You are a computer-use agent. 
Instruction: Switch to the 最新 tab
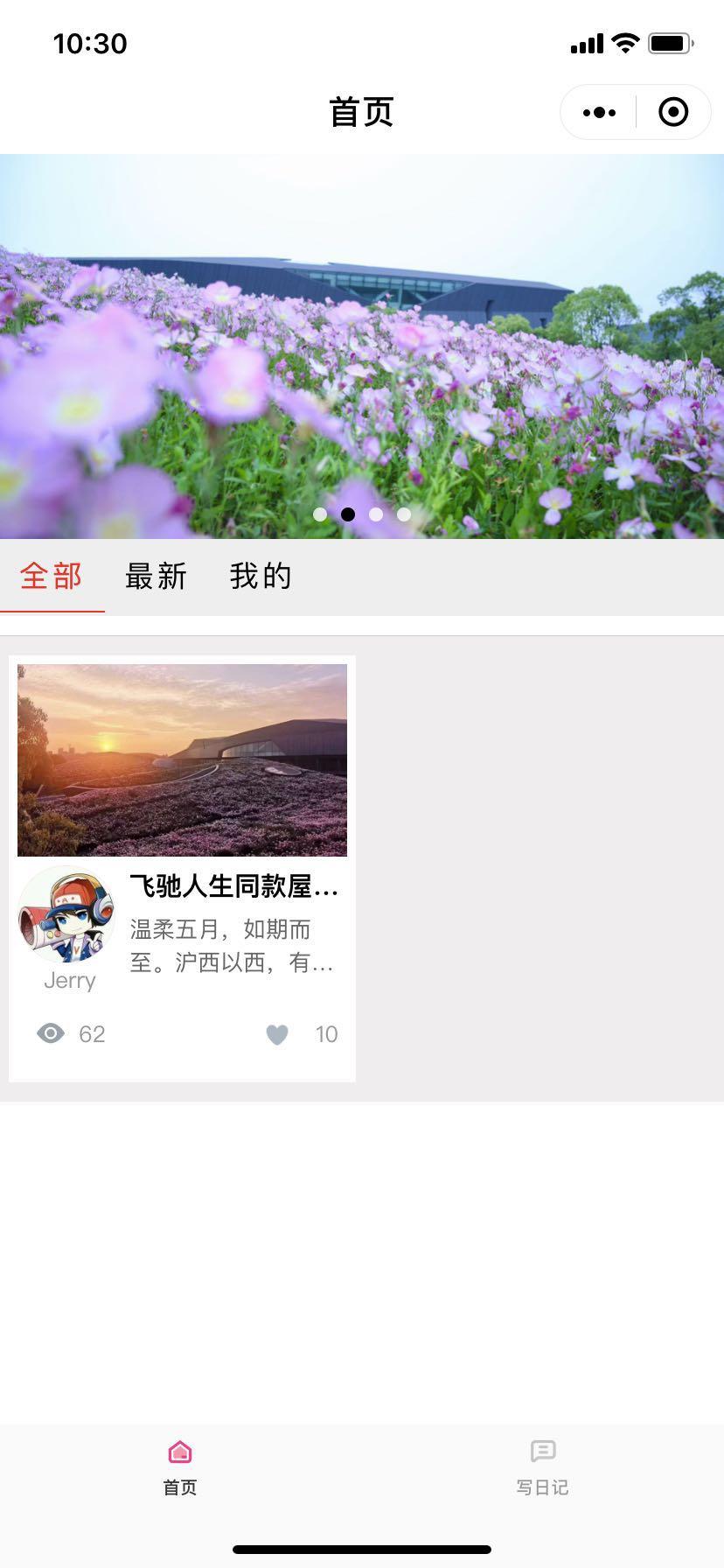157,577
